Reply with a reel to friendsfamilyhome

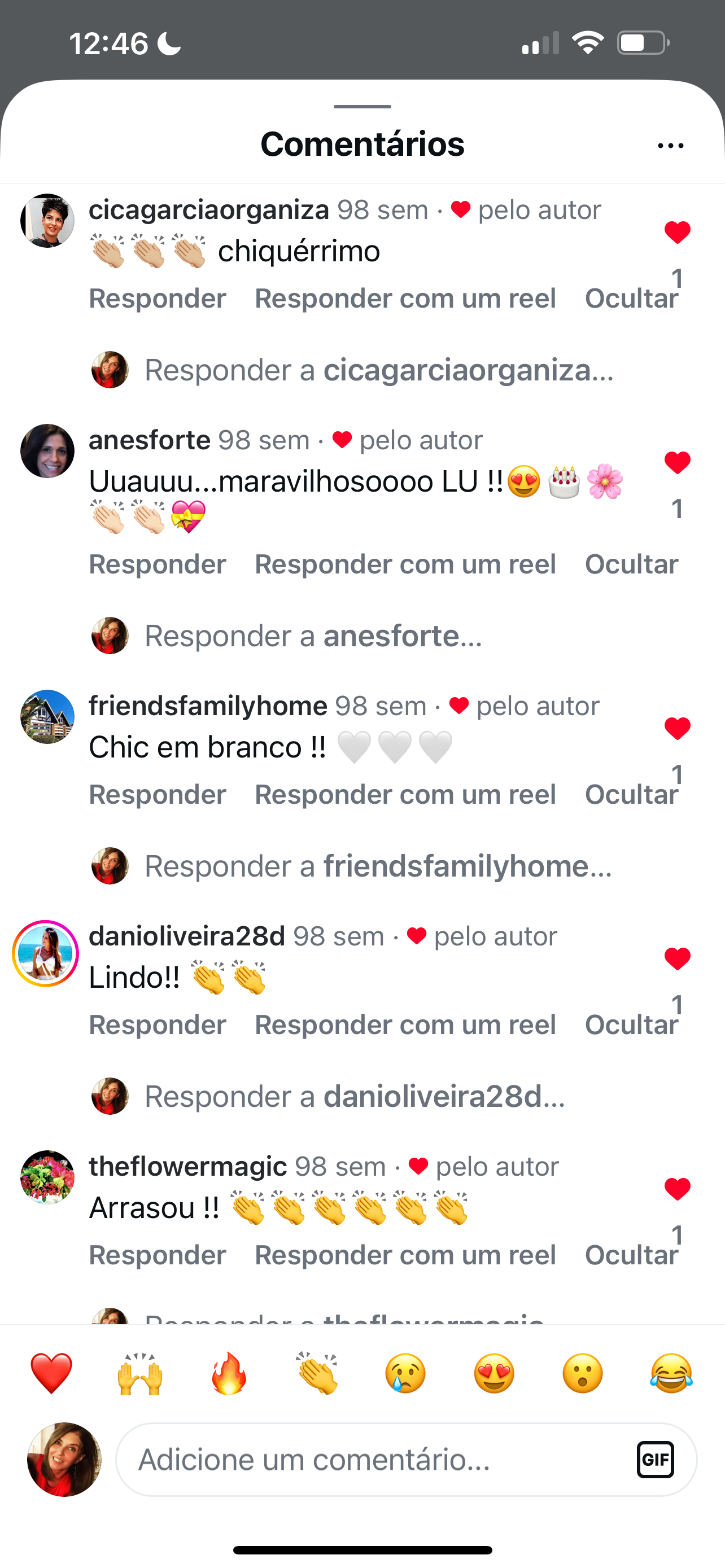point(405,794)
